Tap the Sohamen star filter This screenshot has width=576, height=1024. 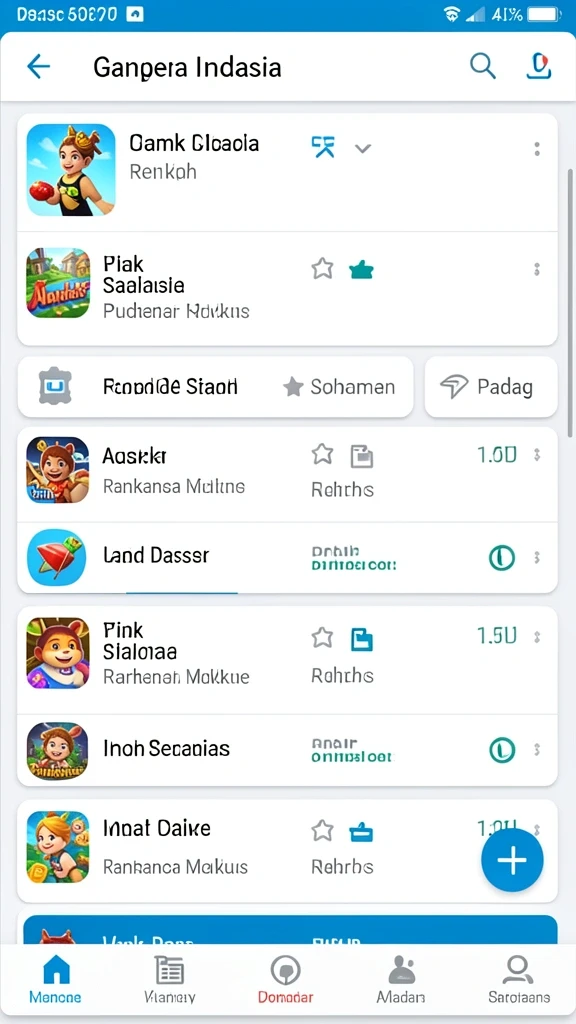coord(339,387)
